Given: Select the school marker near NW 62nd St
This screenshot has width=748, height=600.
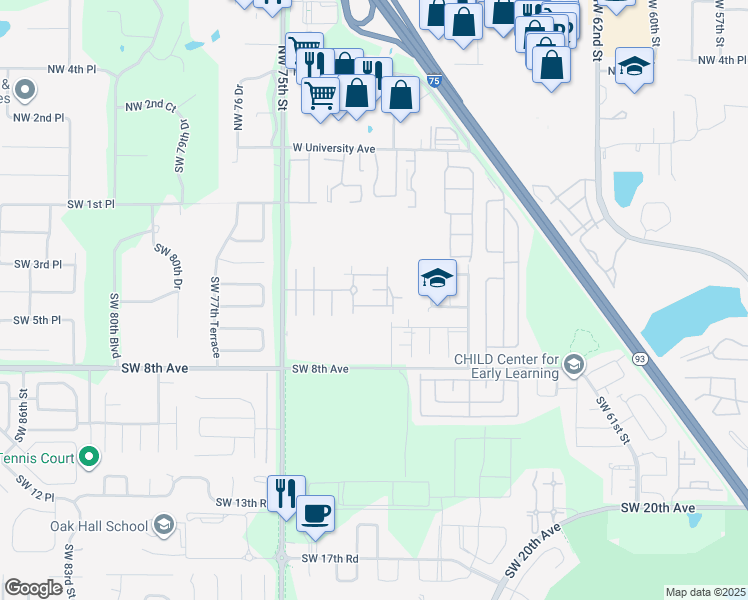Looking at the screenshot, I should tap(634, 68).
